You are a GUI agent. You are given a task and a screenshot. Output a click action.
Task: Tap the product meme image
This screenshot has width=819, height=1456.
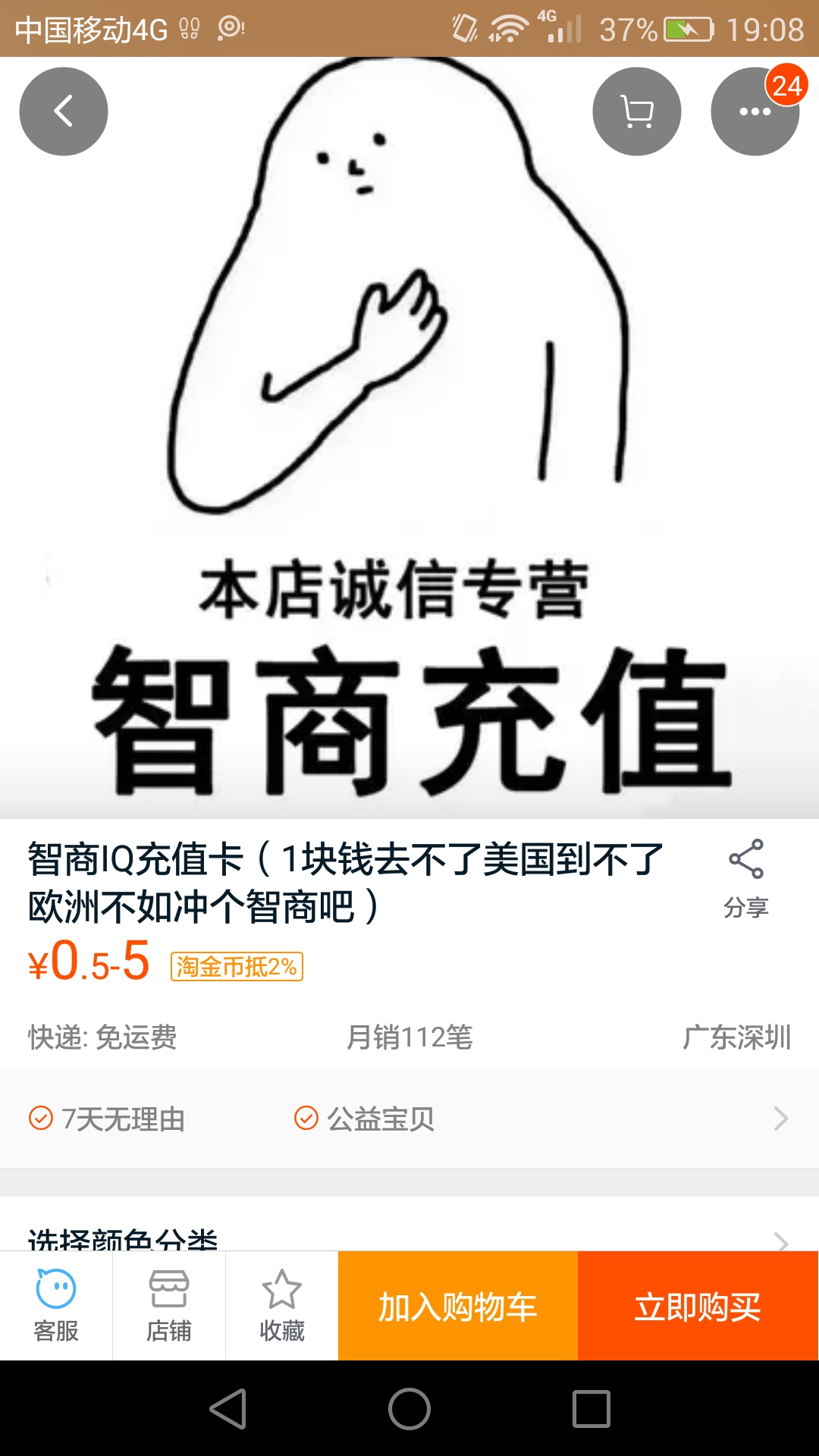pos(409,432)
